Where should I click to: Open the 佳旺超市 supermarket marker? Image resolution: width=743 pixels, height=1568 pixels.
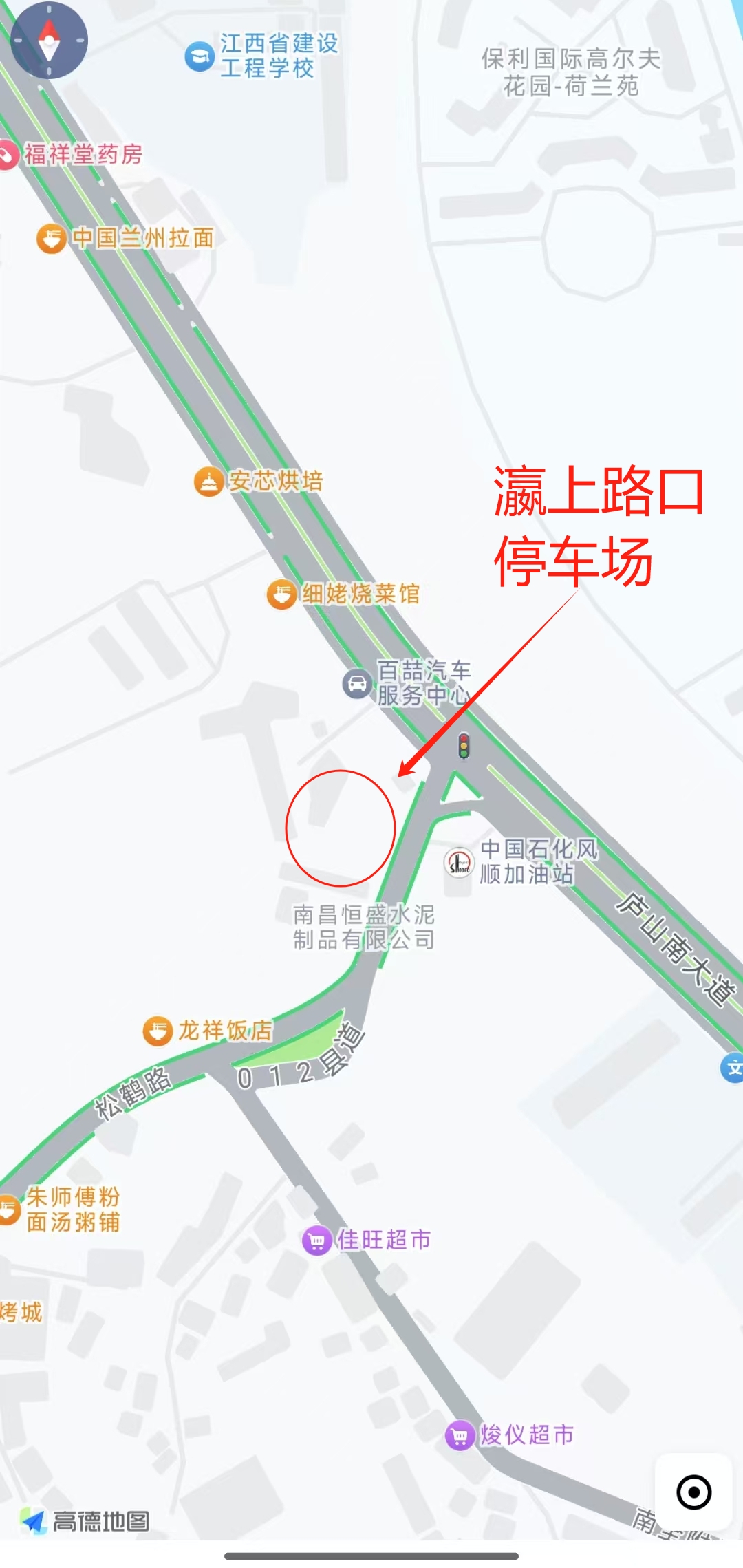tap(317, 1241)
